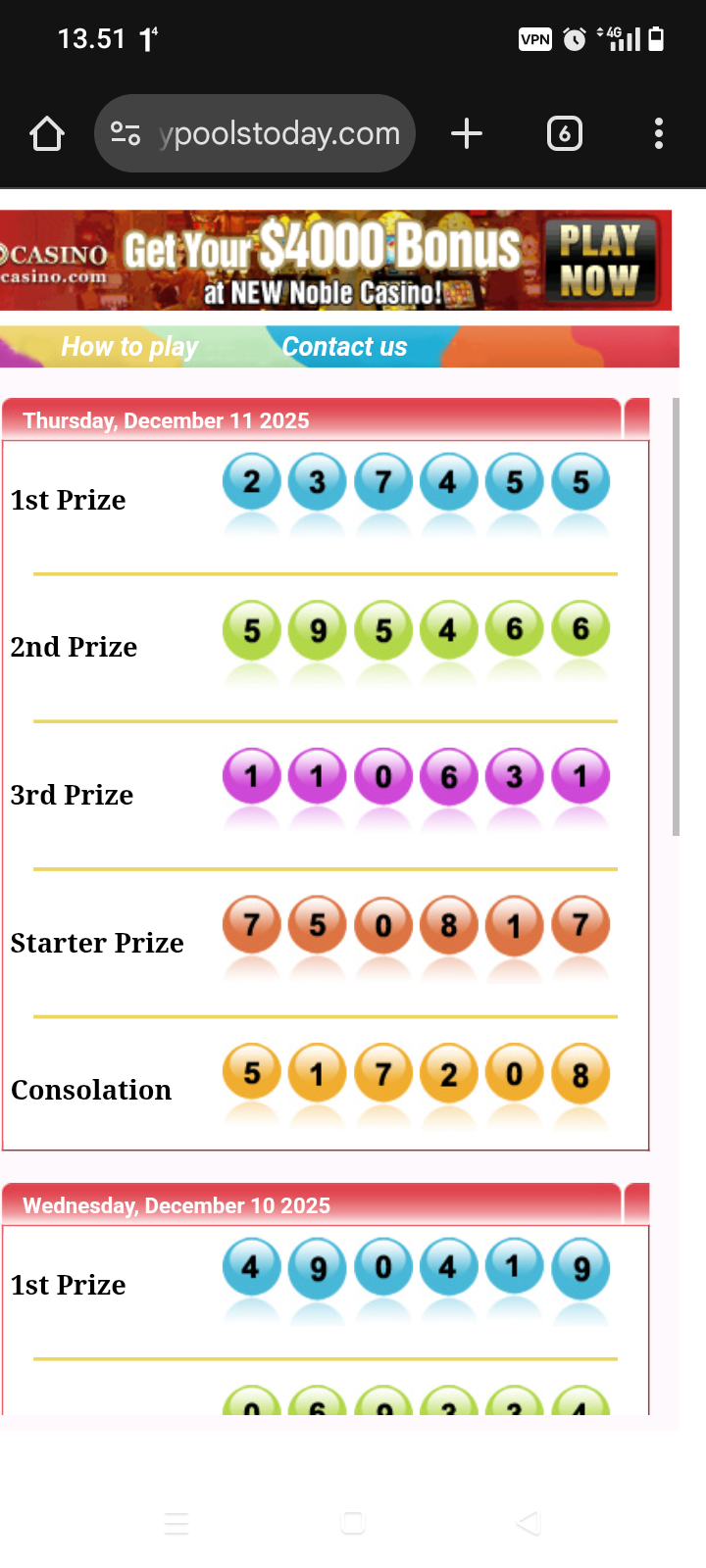This screenshot has width=706, height=1568.
Task: Tap the system back button
Action: (x=529, y=1523)
